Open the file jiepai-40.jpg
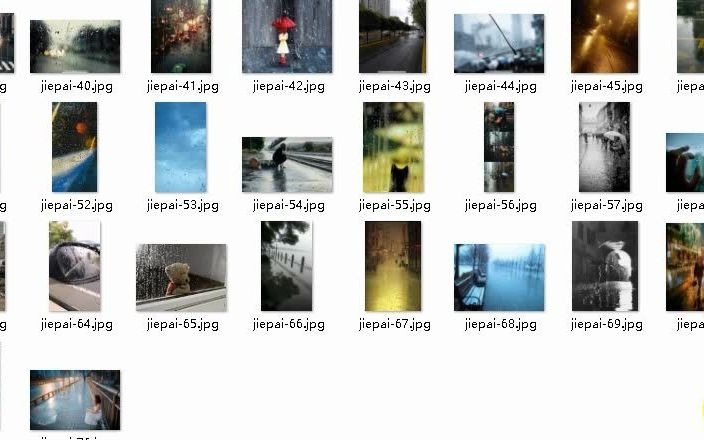Screen dimensions: 704x440 75,47
